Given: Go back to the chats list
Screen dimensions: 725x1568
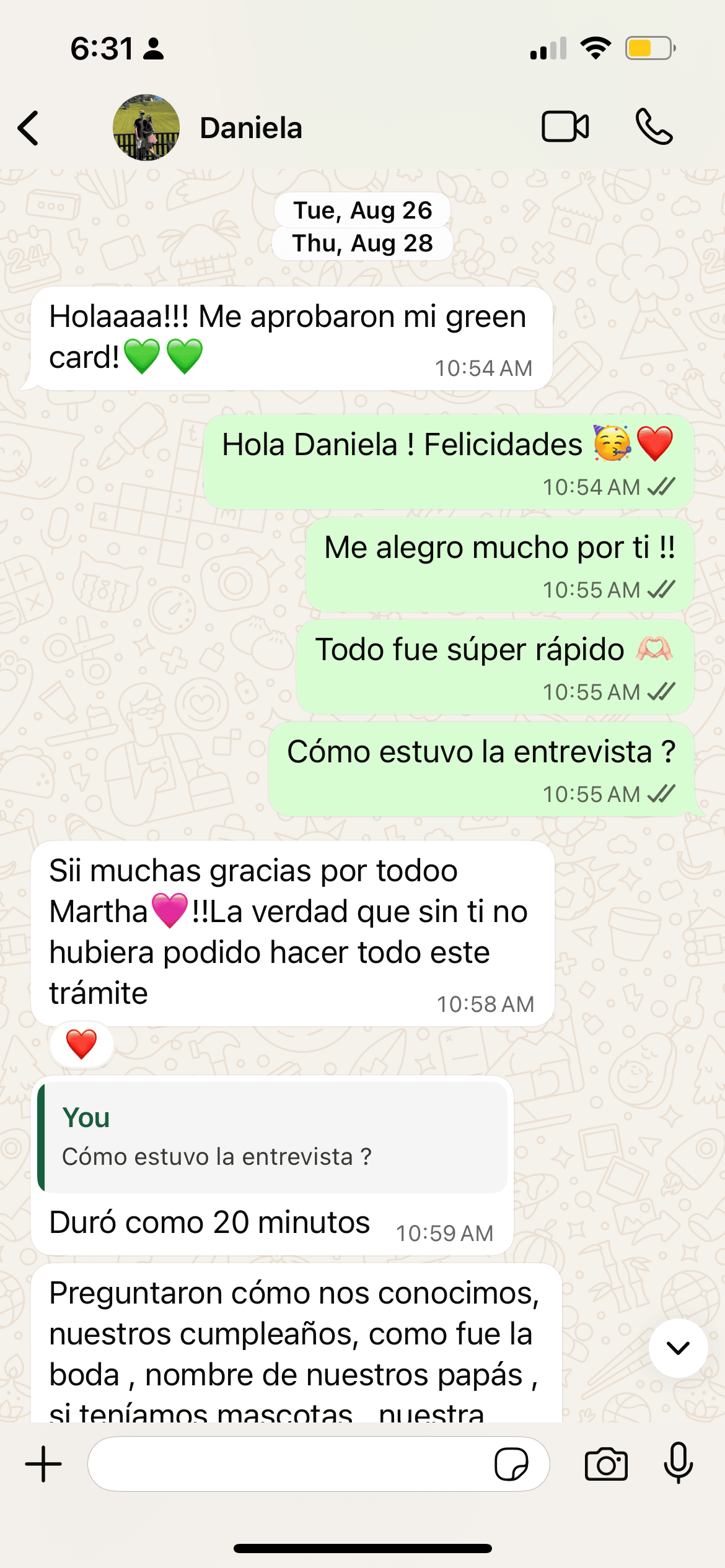Looking at the screenshot, I should (x=29, y=128).
